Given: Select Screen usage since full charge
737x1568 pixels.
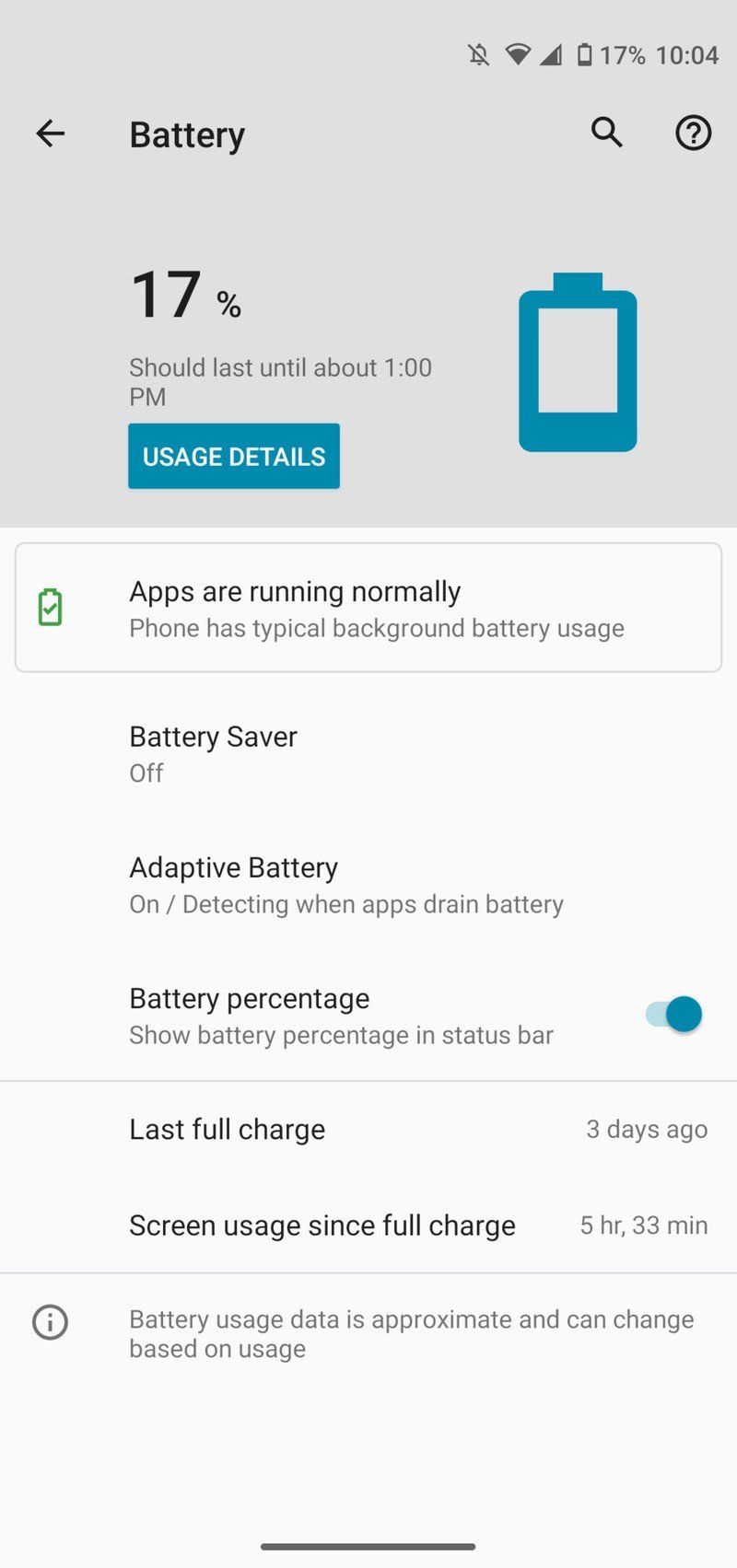Looking at the screenshot, I should pos(368,1225).
